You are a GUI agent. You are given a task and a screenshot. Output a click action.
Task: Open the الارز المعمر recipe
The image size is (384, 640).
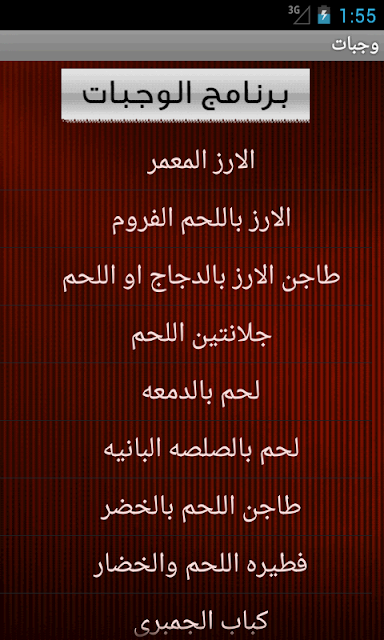[x=186, y=161]
